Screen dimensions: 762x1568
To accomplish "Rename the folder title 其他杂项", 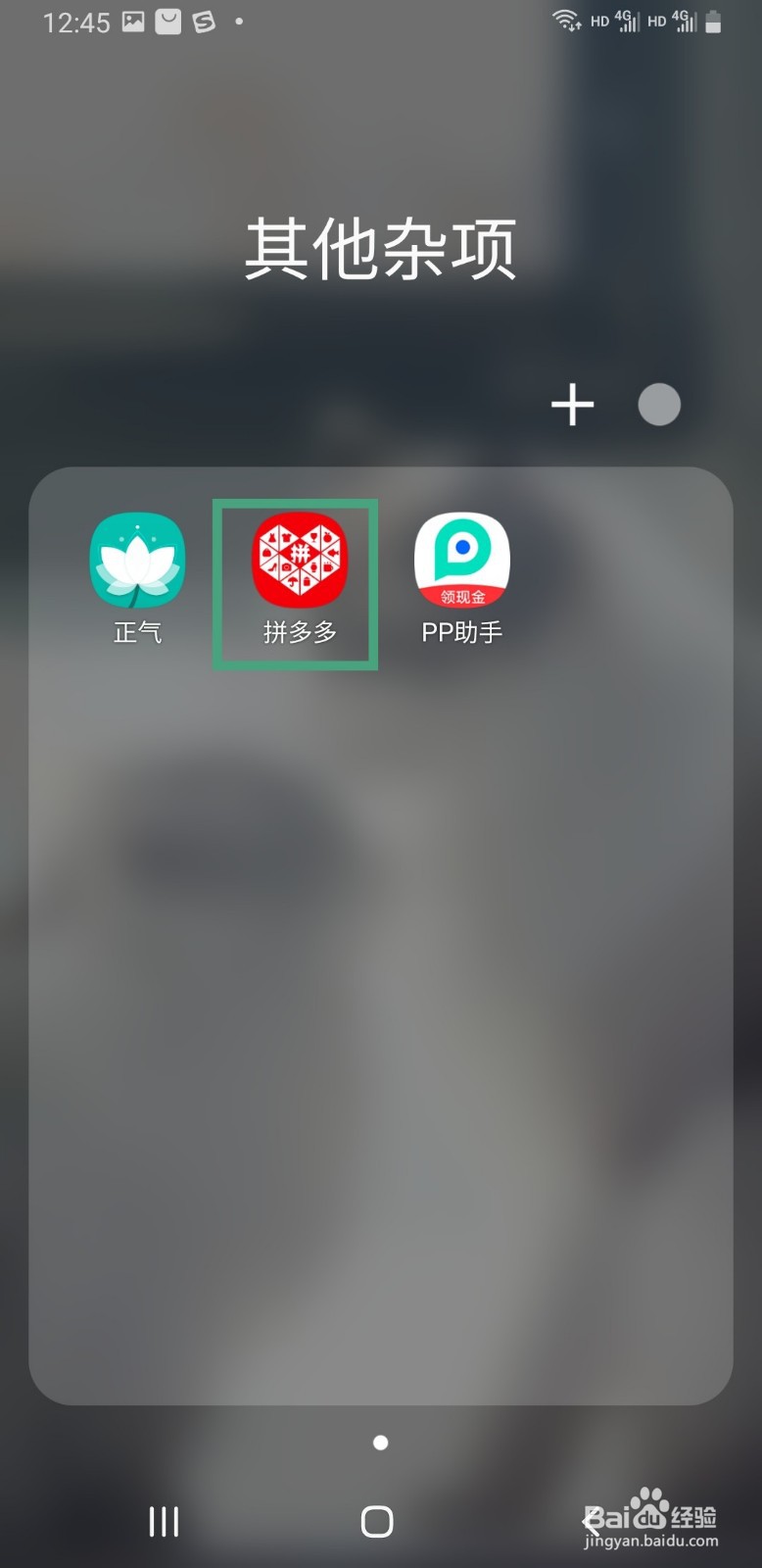I will 380,248.
